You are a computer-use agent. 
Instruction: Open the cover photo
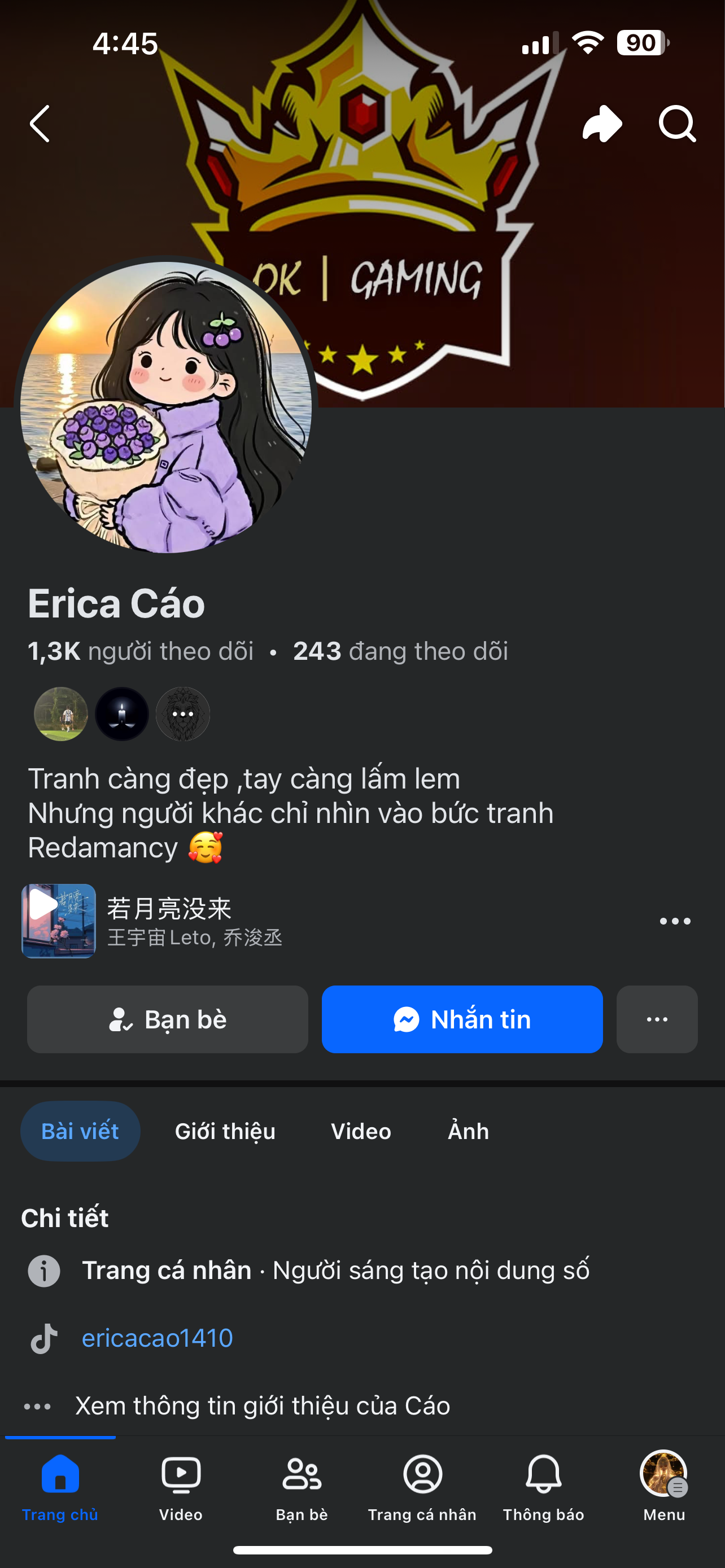tap(517, 201)
